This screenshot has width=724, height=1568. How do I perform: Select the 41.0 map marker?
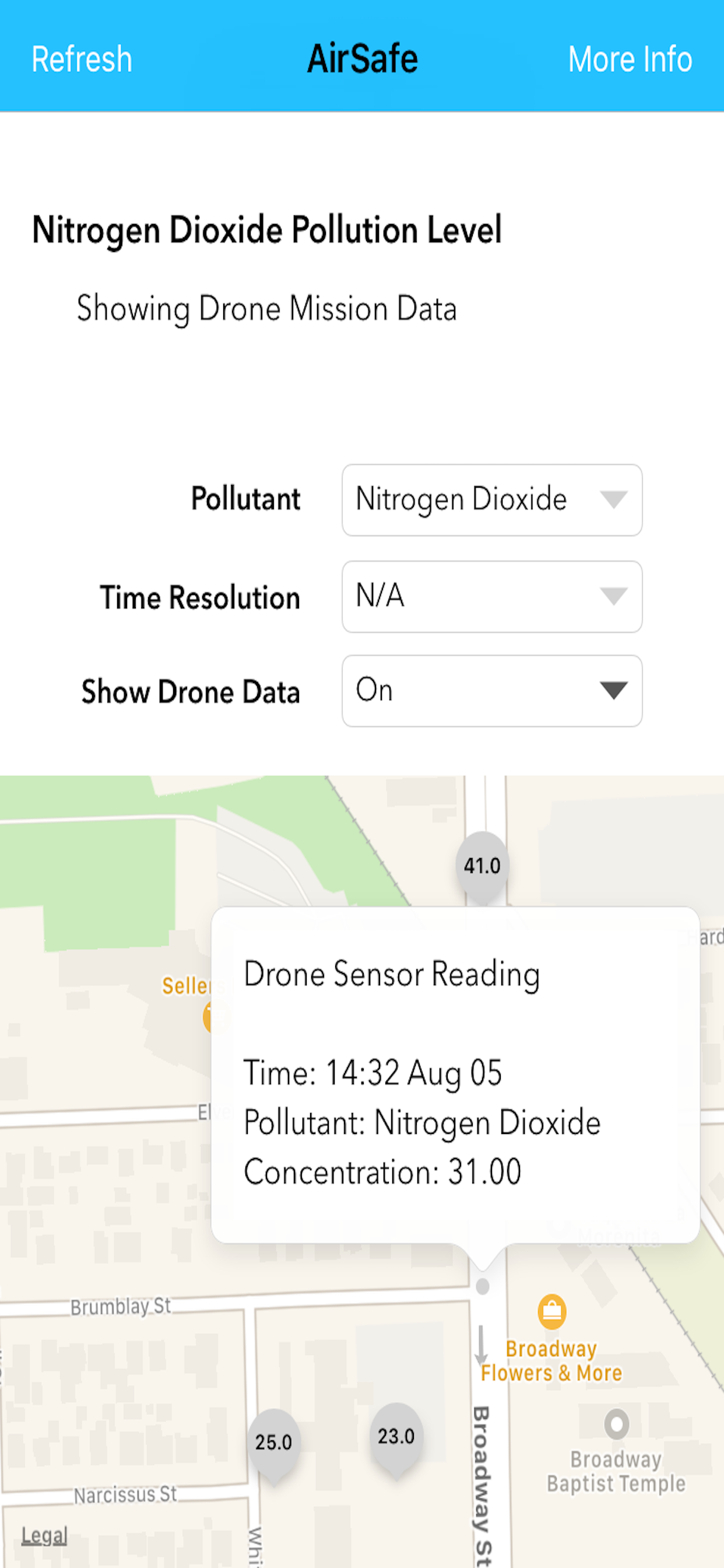pyautogui.click(x=482, y=864)
